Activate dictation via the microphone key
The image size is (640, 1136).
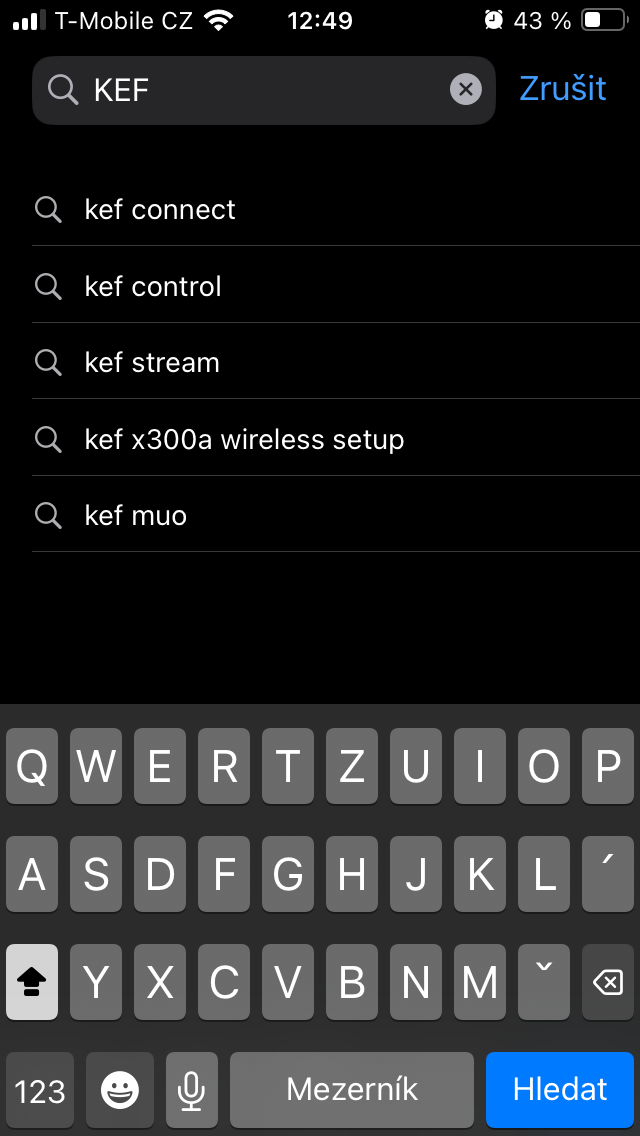[x=192, y=1089]
